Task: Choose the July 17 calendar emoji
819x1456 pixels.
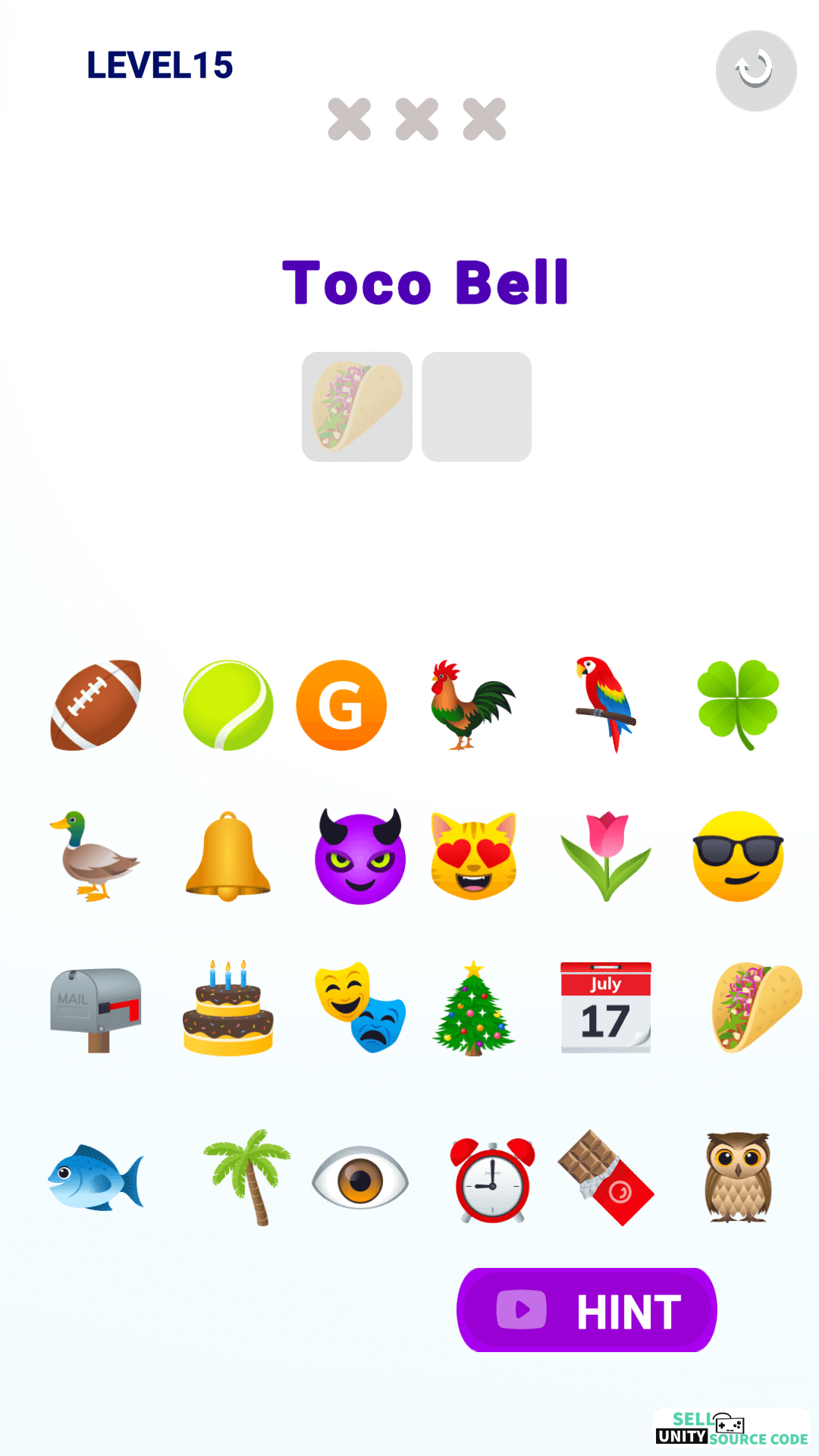Action: click(x=606, y=1008)
